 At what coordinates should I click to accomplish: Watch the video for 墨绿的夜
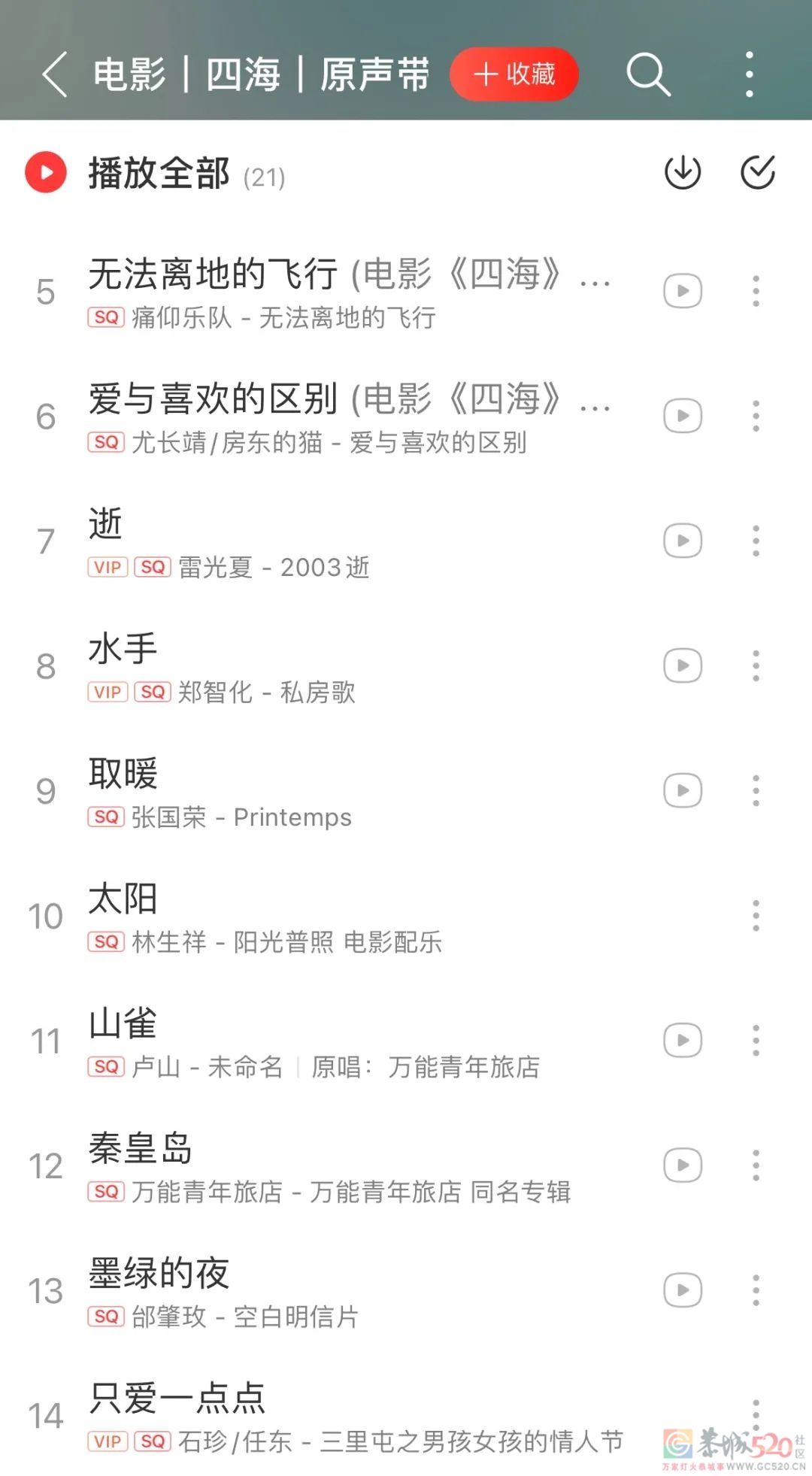(x=683, y=1290)
